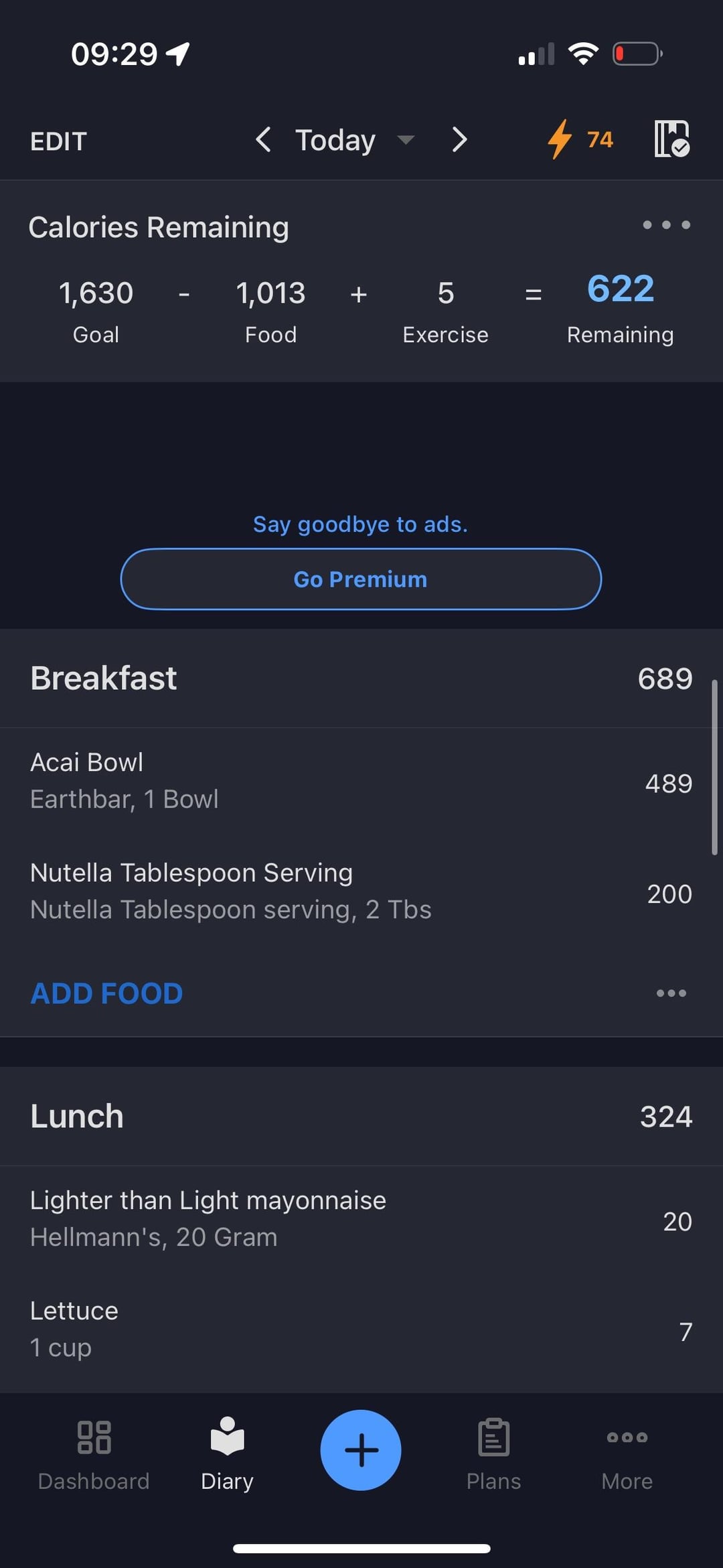Open Breakfast more options
The height and width of the screenshot is (1568, 723).
(671, 993)
